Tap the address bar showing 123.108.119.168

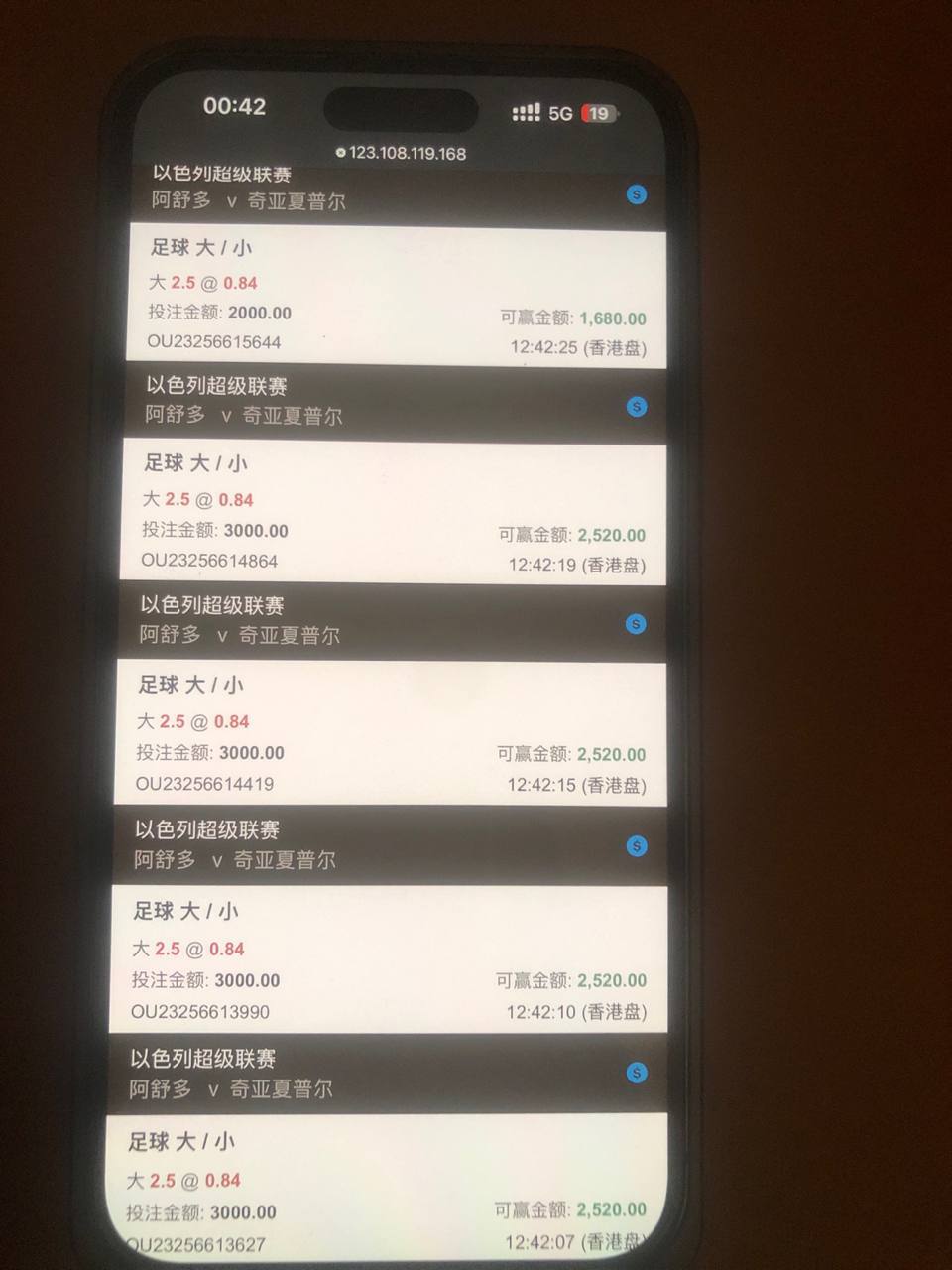pyautogui.click(x=401, y=153)
